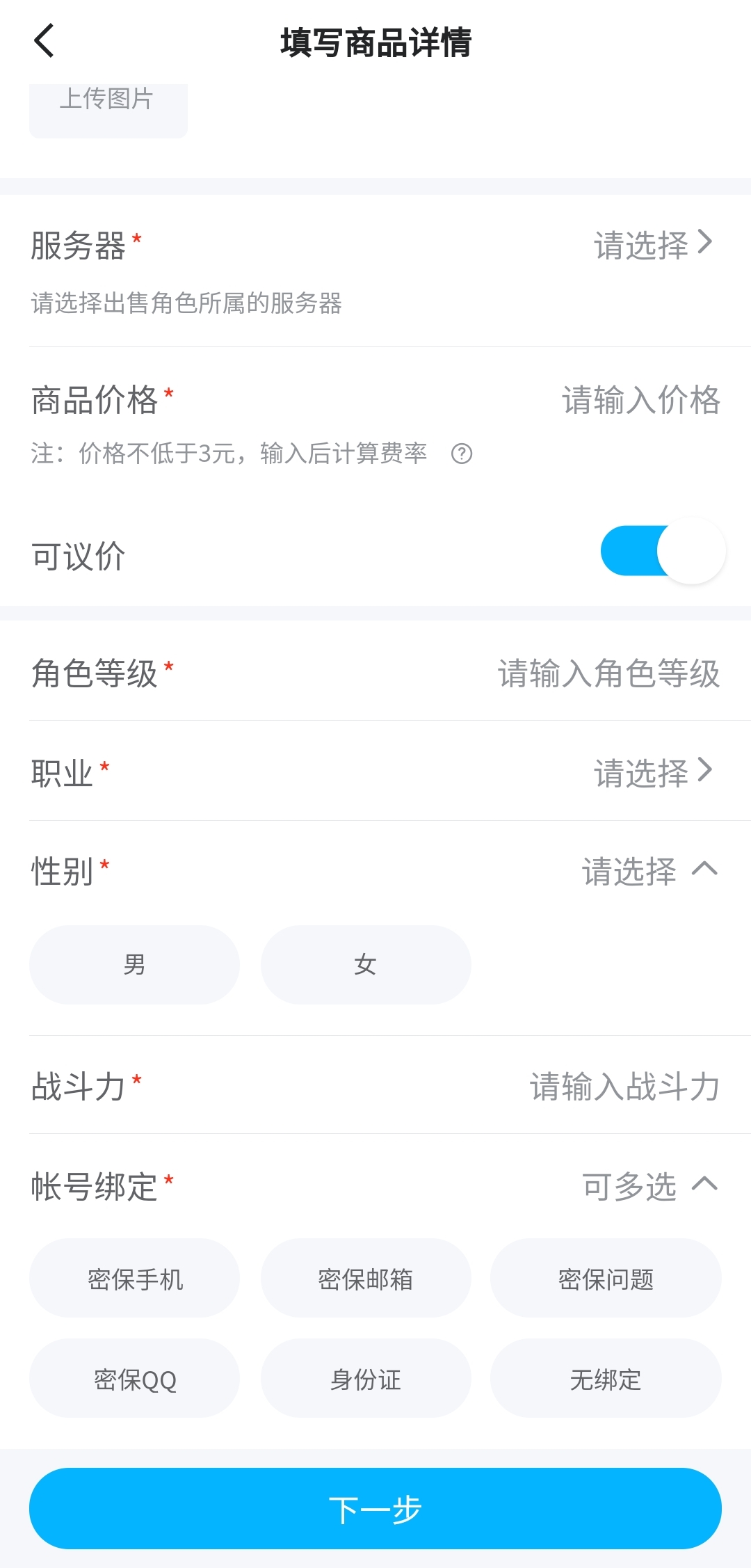This screenshot has height=1568, width=751.
Task: Go back from 填写商品详情 page
Action: click(x=44, y=41)
